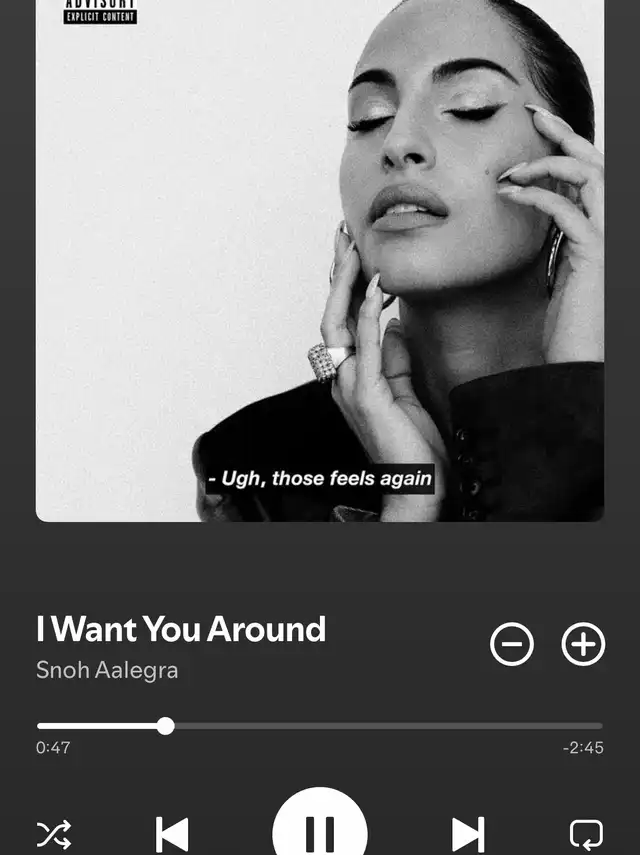640x855 pixels.
Task: Hide this song with the minus icon
Action: [512, 645]
